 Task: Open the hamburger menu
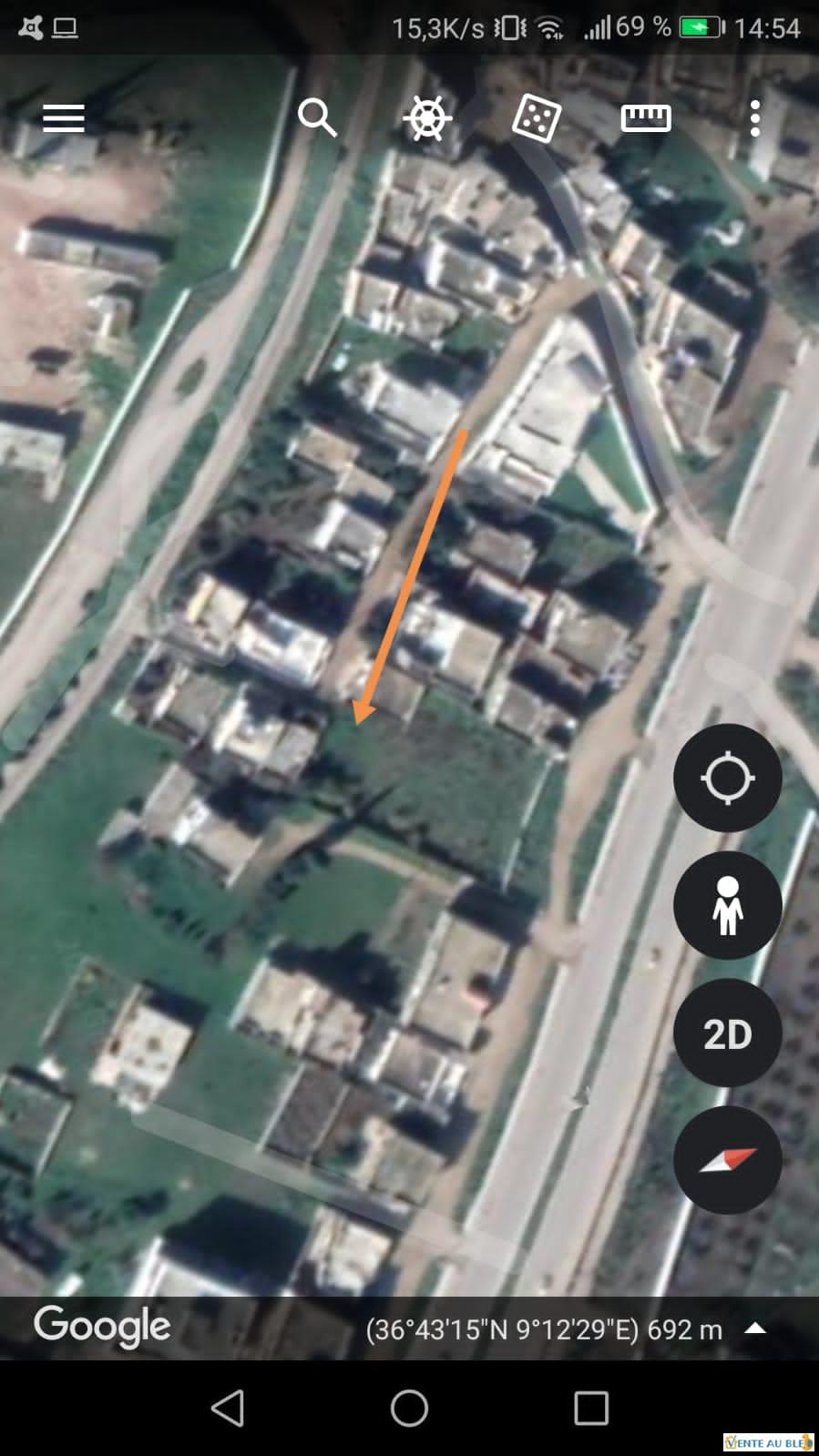(64, 118)
